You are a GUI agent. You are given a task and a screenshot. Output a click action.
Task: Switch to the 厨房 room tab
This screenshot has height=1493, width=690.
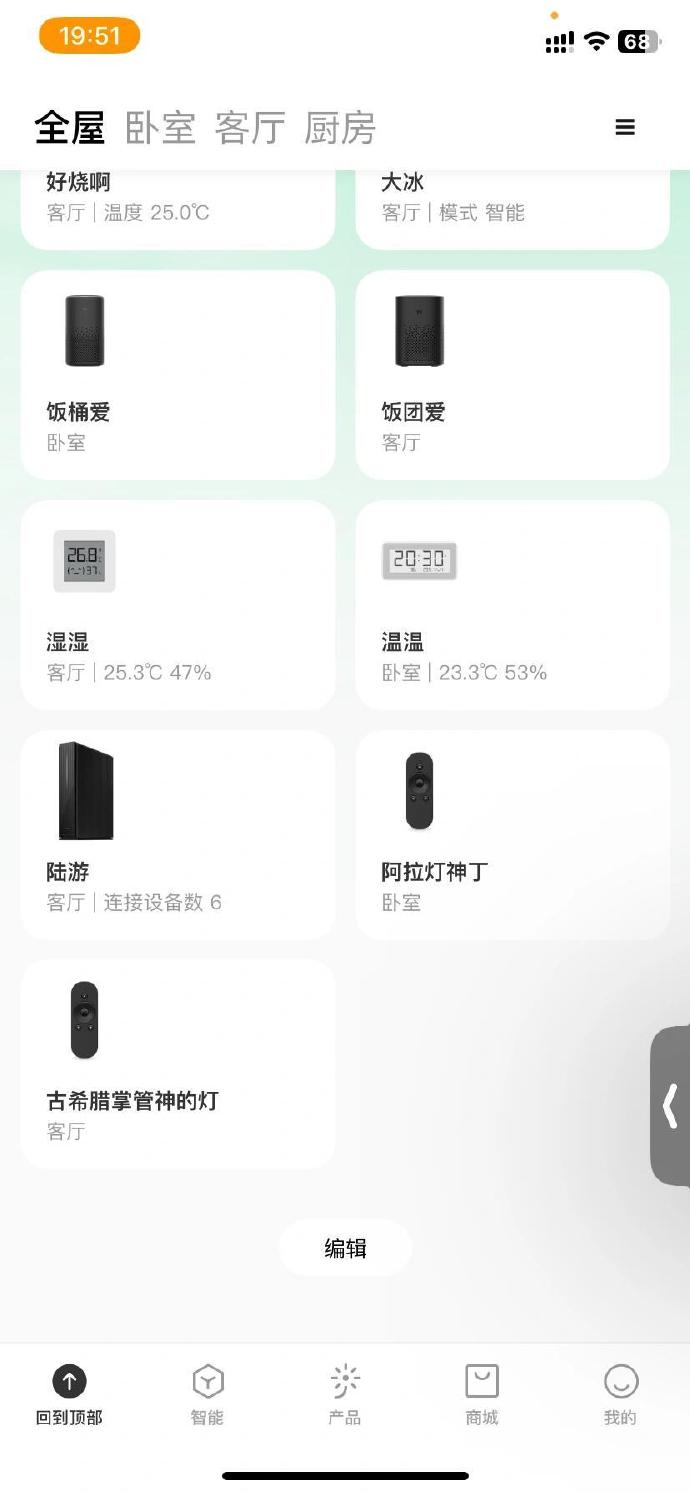pos(340,128)
